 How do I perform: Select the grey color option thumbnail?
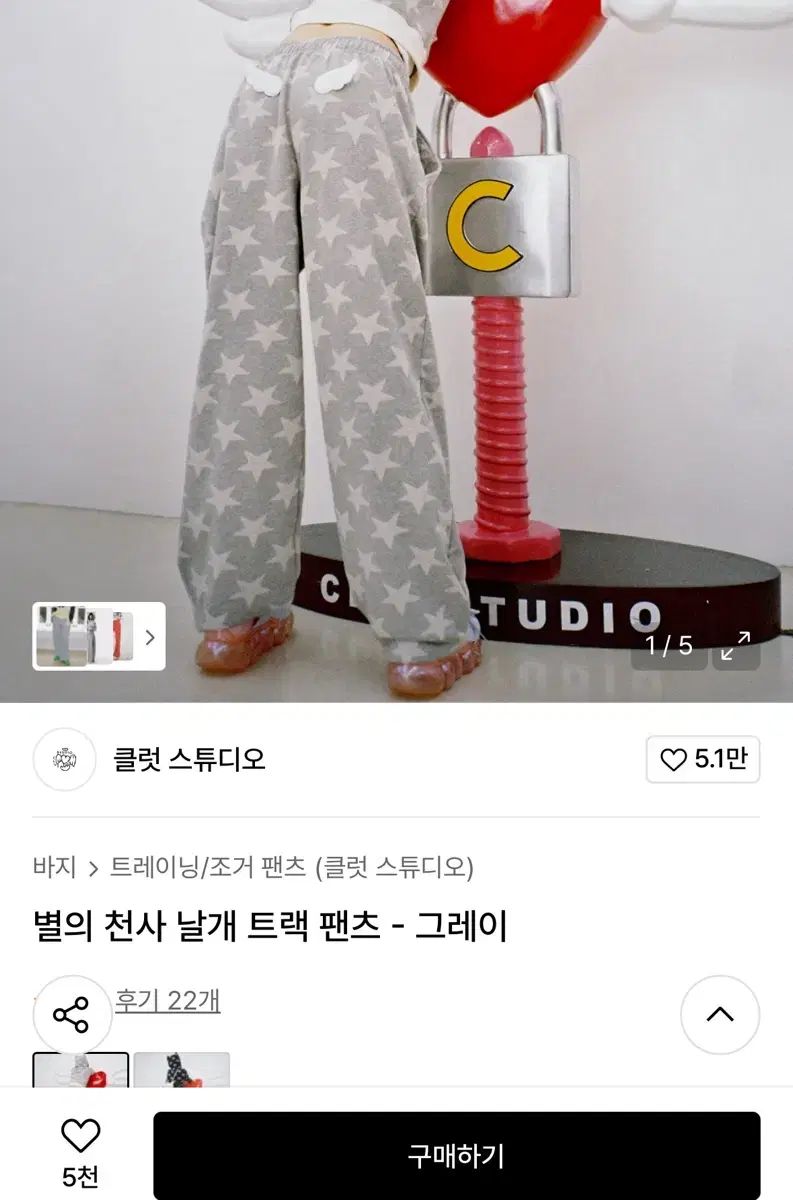[x=81, y=1070]
